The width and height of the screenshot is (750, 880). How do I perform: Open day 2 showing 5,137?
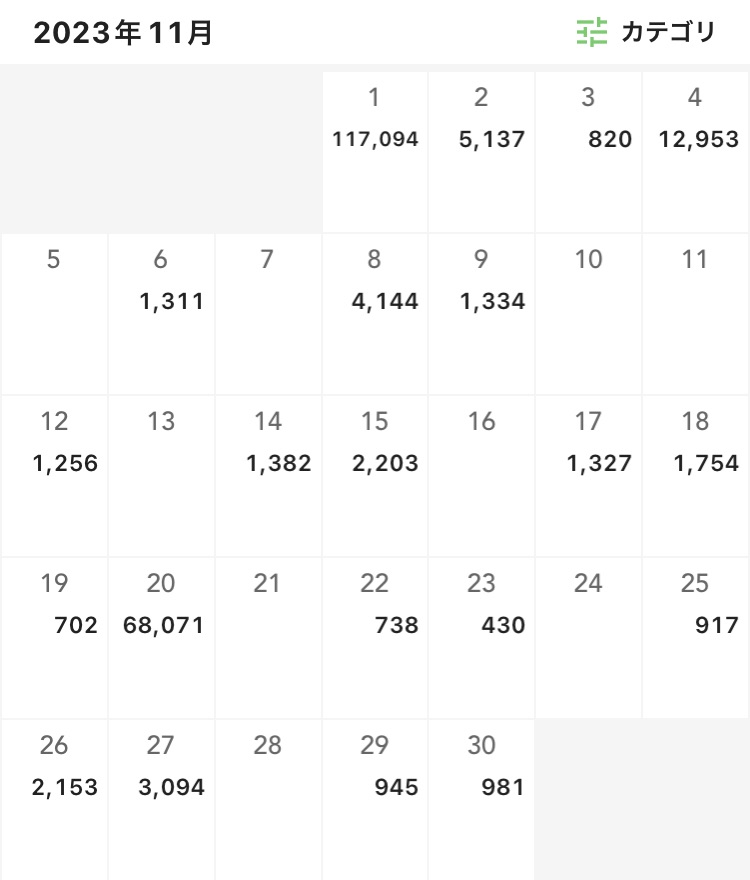(482, 150)
